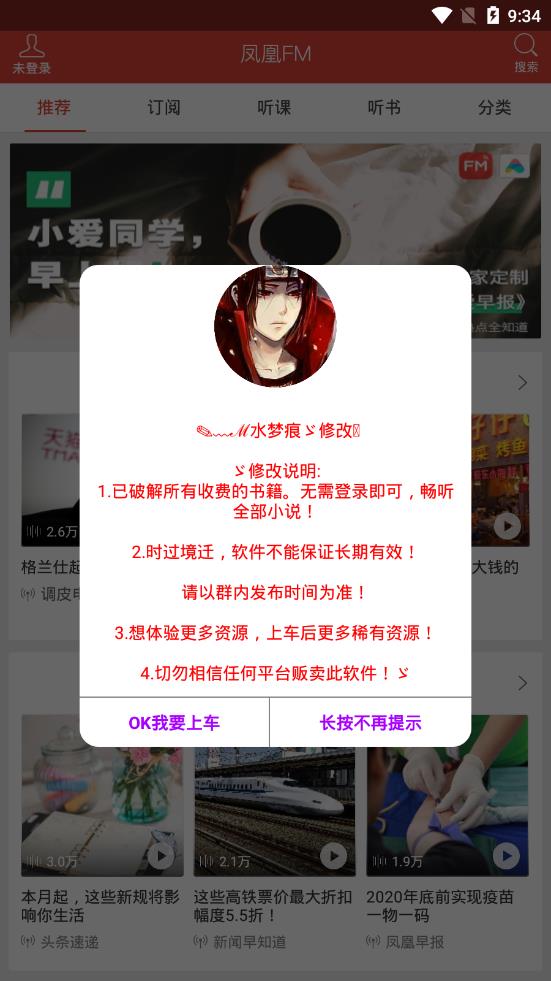Image resolution: width=551 pixels, height=981 pixels.
Task: Tap the OK我要上车 button
Action: pos(174,723)
